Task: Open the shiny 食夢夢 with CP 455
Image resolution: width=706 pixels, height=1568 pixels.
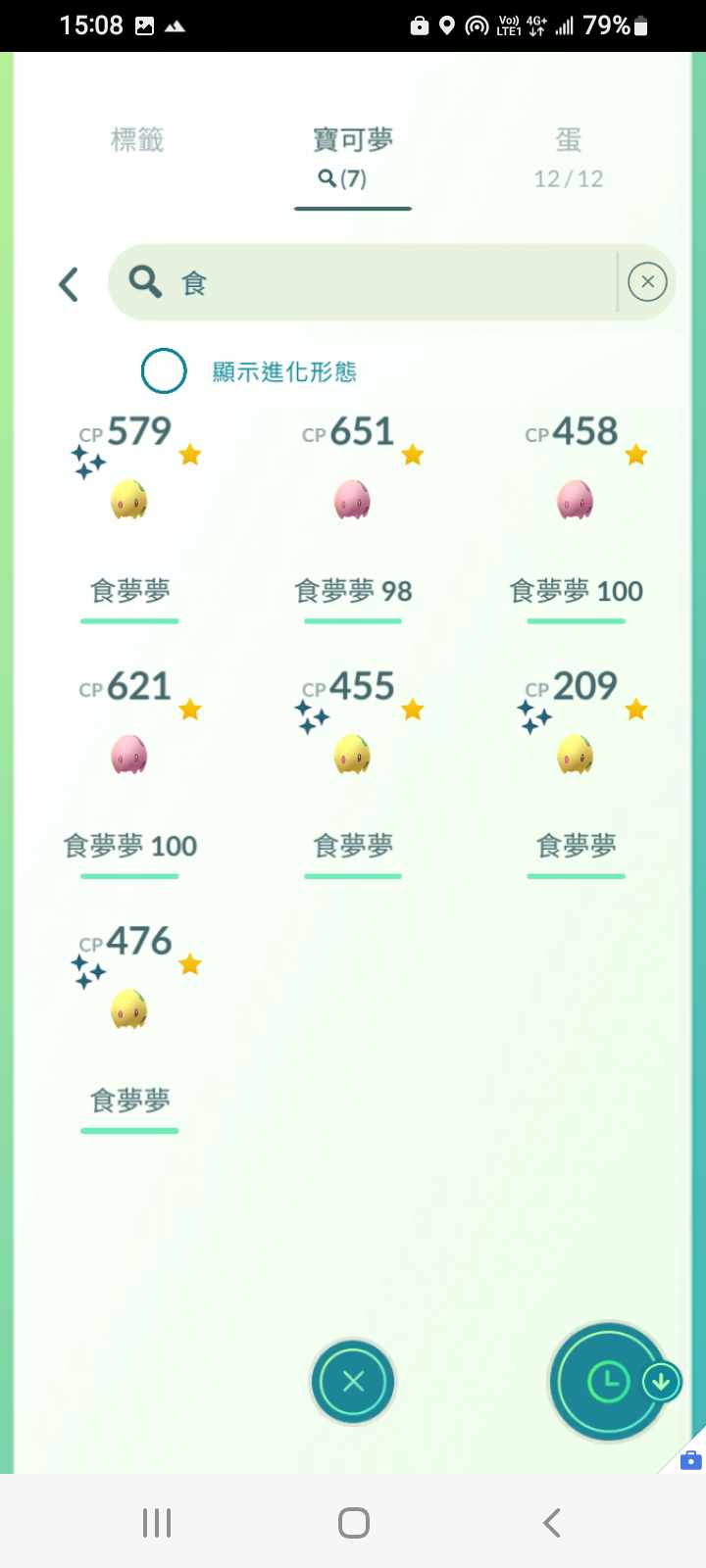Action: [x=353, y=757]
